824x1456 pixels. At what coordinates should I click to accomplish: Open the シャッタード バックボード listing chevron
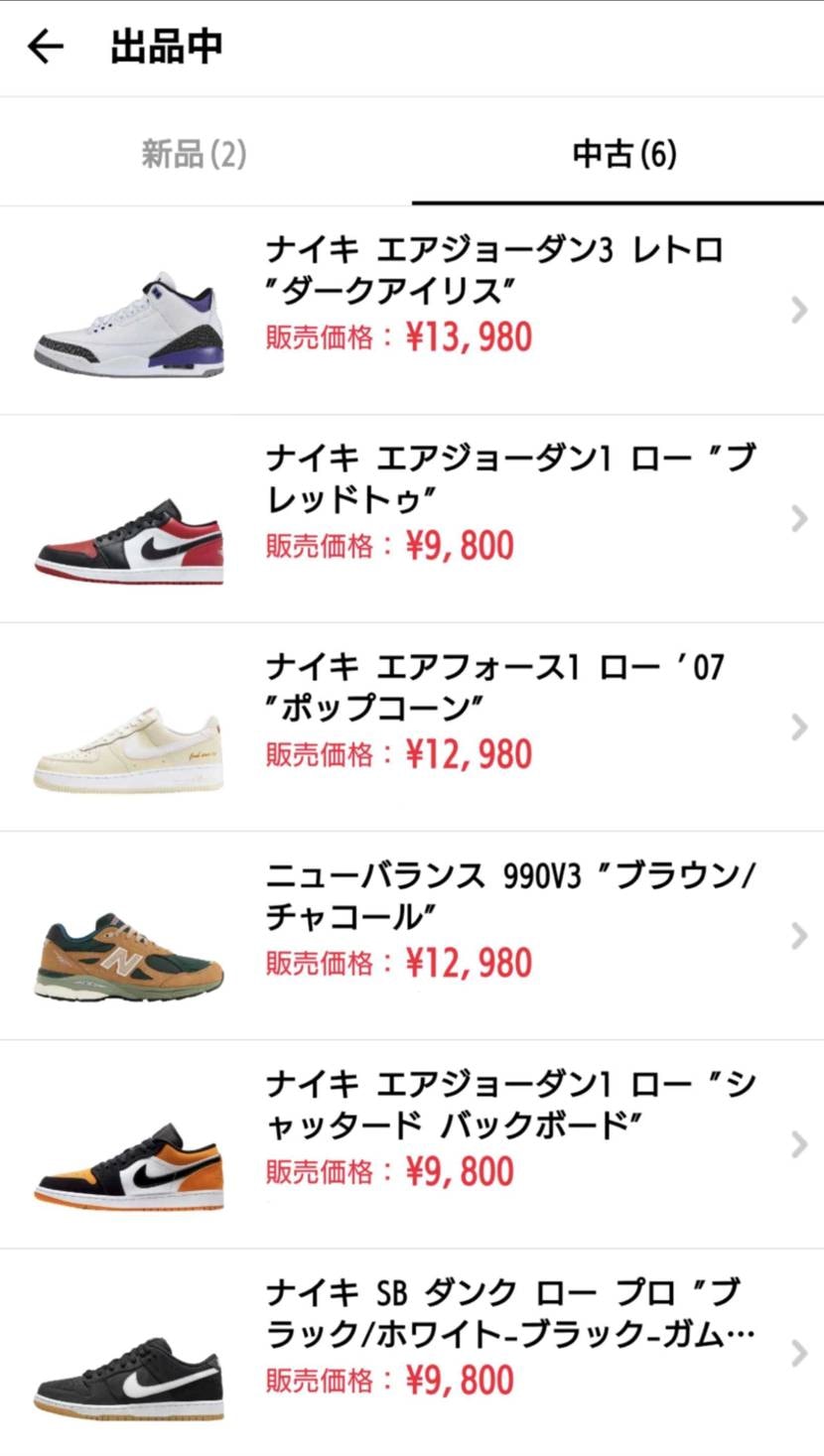pos(799,1143)
